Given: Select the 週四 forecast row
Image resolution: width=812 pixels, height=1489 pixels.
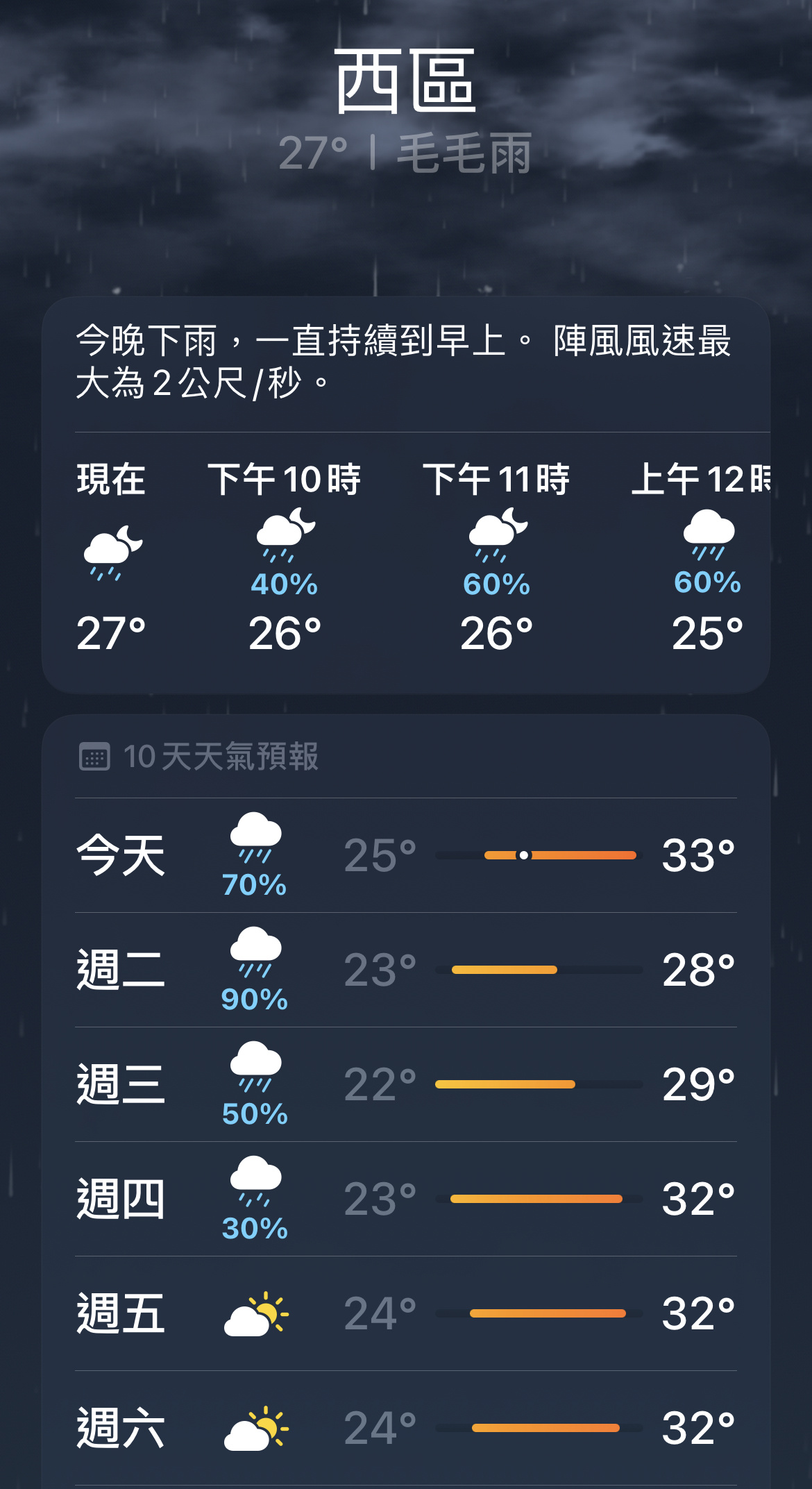Looking at the screenshot, I should pos(406,1199).
